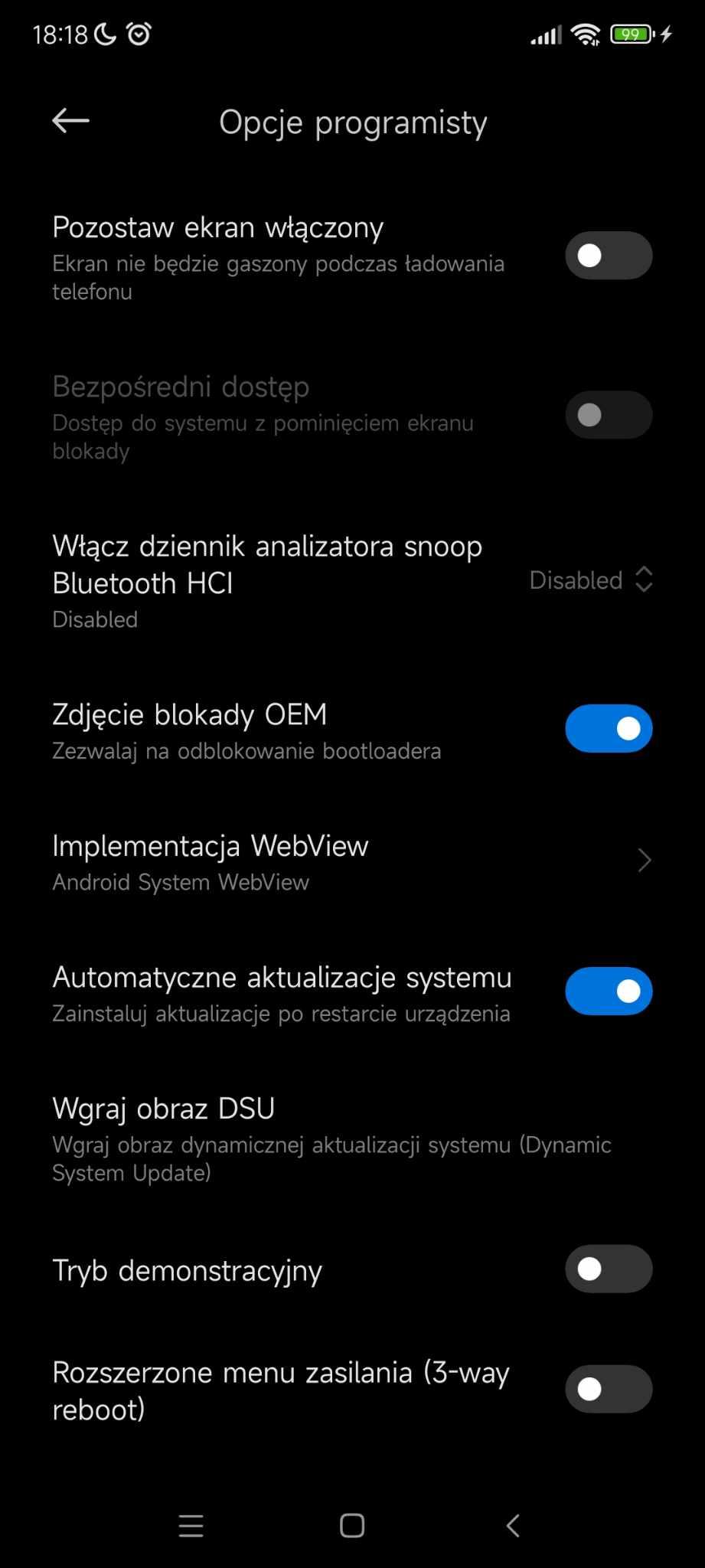Screen dimensions: 705x1568
Task: Open recent apps from navigation bar
Action: [x=191, y=1525]
